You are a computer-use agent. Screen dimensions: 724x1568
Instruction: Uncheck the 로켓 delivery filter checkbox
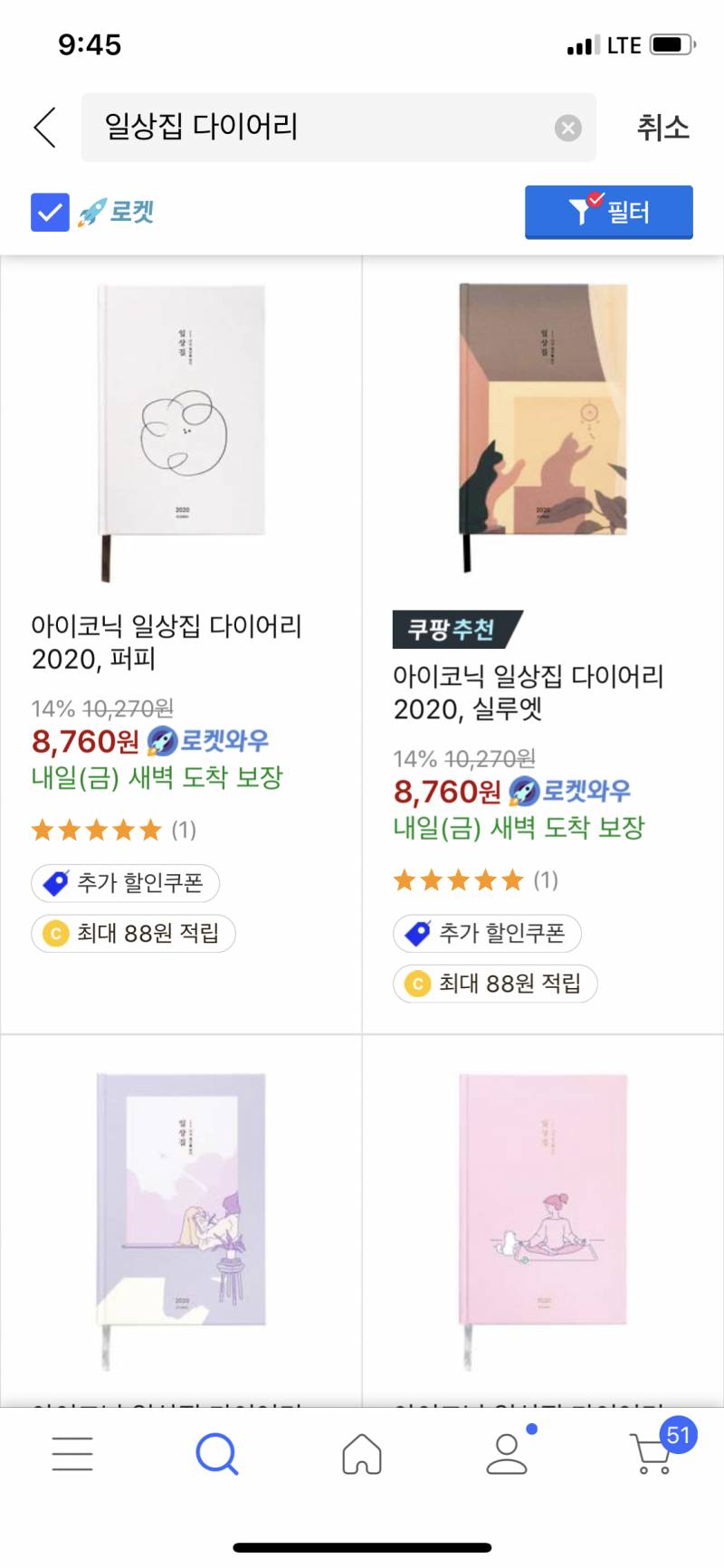click(49, 212)
